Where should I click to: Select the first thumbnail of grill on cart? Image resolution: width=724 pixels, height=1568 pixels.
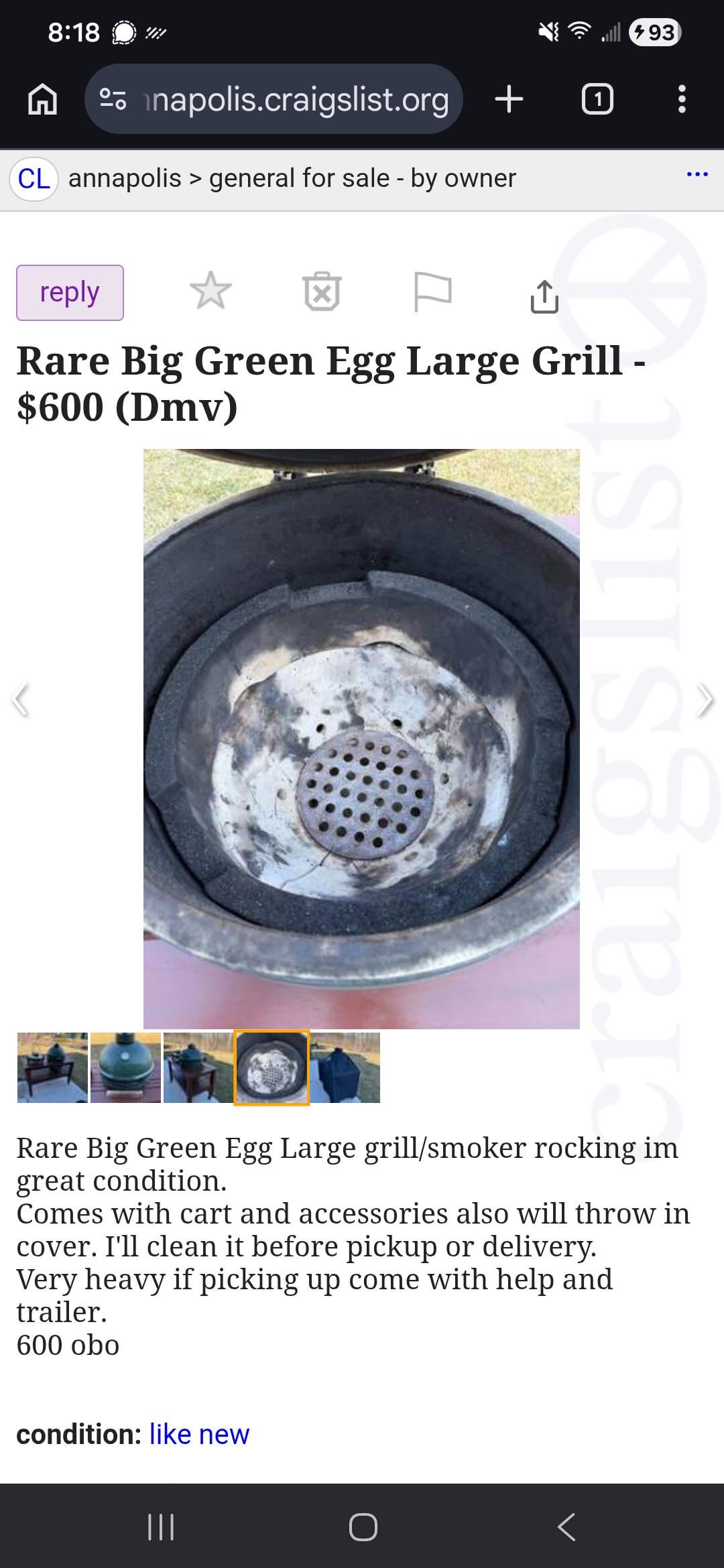(52, 1067)
